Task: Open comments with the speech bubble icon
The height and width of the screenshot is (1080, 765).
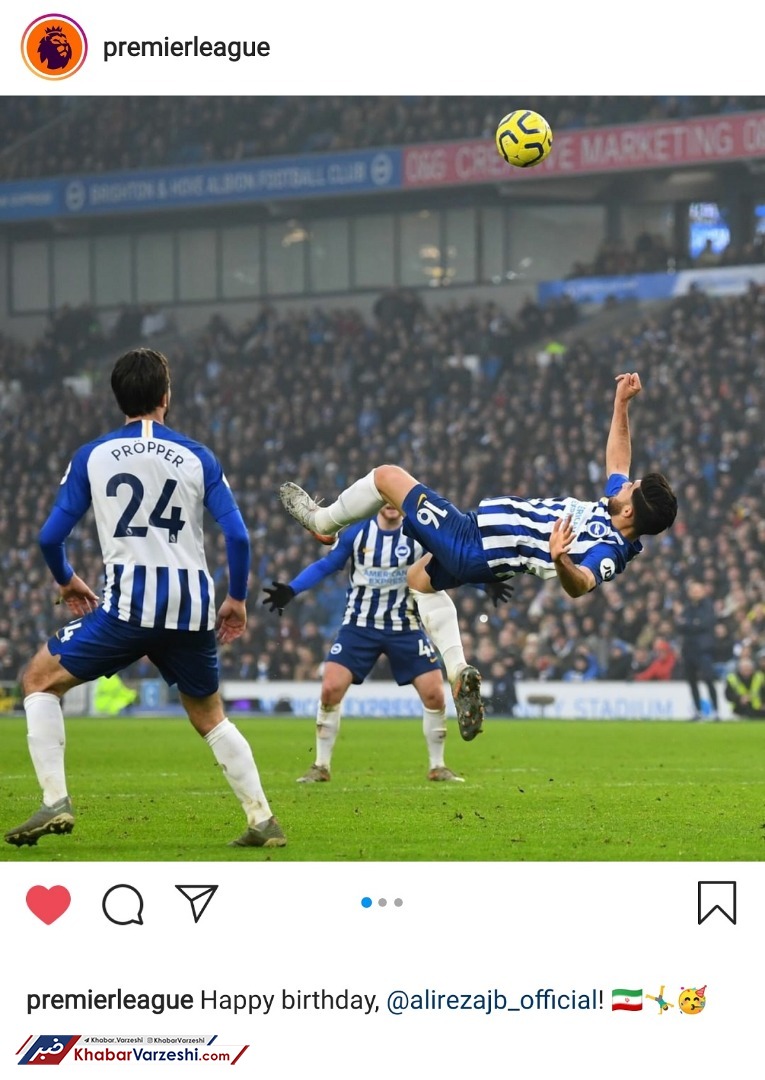Action: pos(123,904)
